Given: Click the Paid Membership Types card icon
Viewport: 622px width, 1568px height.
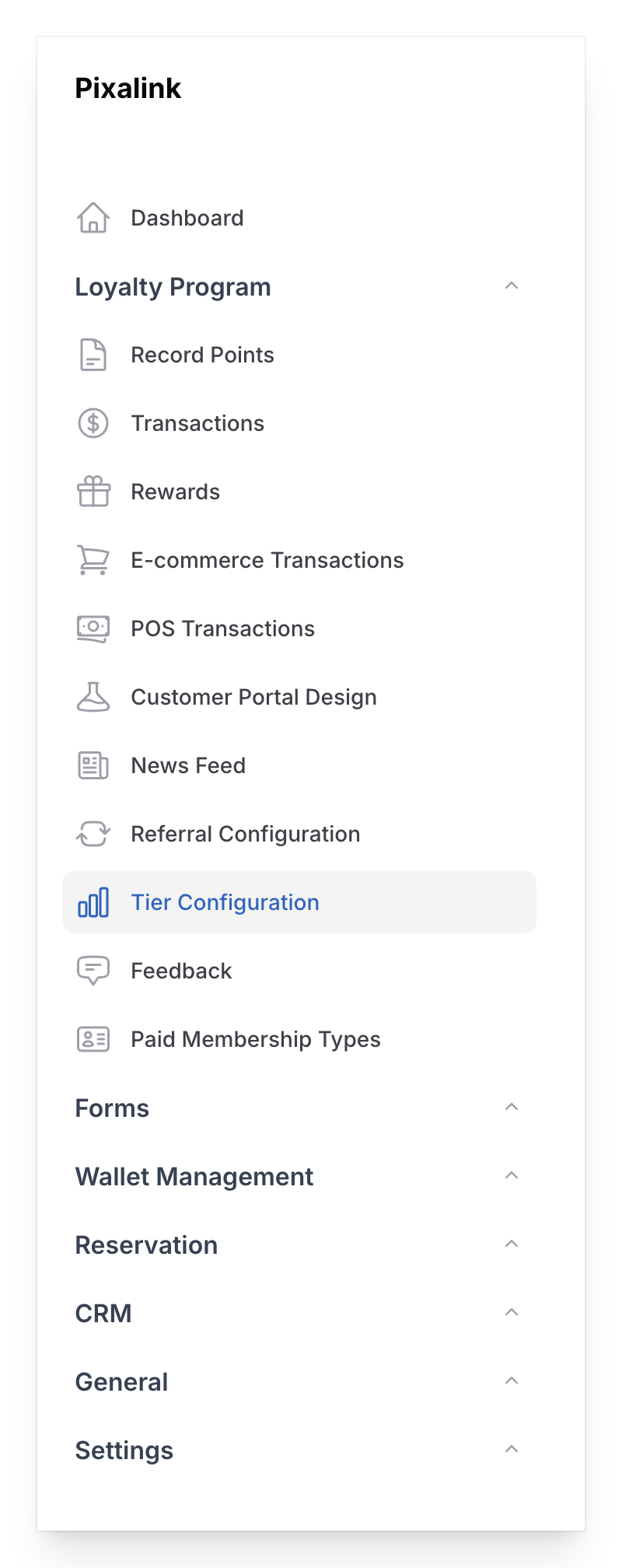Looking at the screenshot, I should click(x=92, y=1040).
